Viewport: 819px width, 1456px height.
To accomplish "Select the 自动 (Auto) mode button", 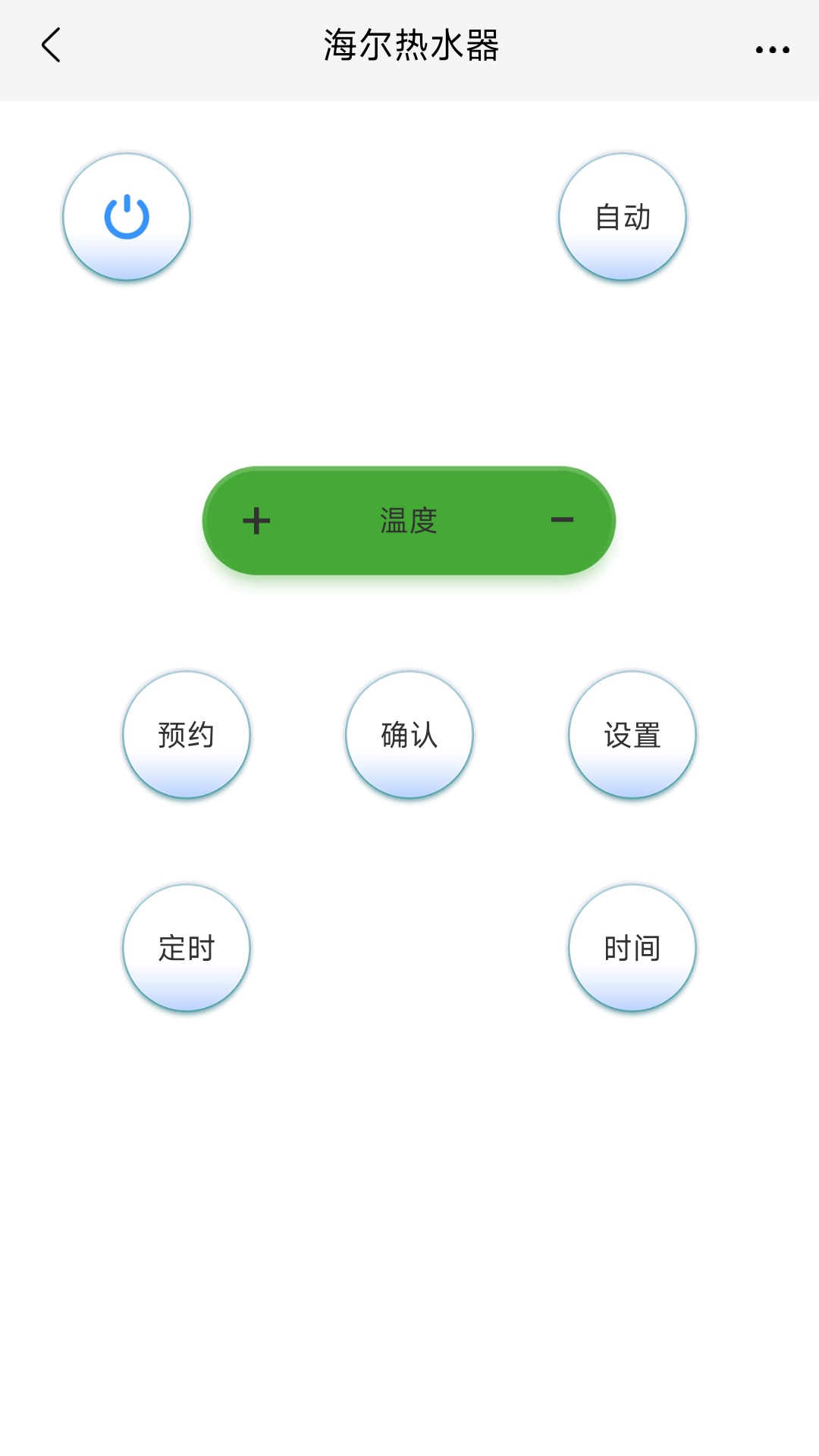I will click(x=622, y=216).
